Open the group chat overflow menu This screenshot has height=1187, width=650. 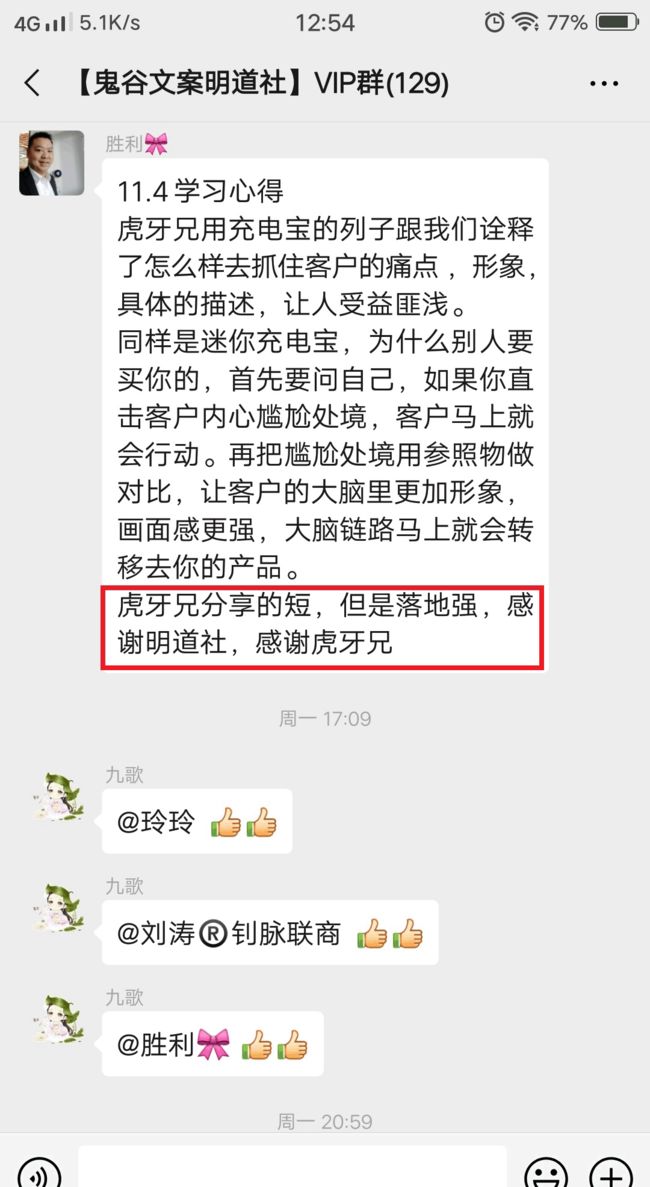coord(604,83)
